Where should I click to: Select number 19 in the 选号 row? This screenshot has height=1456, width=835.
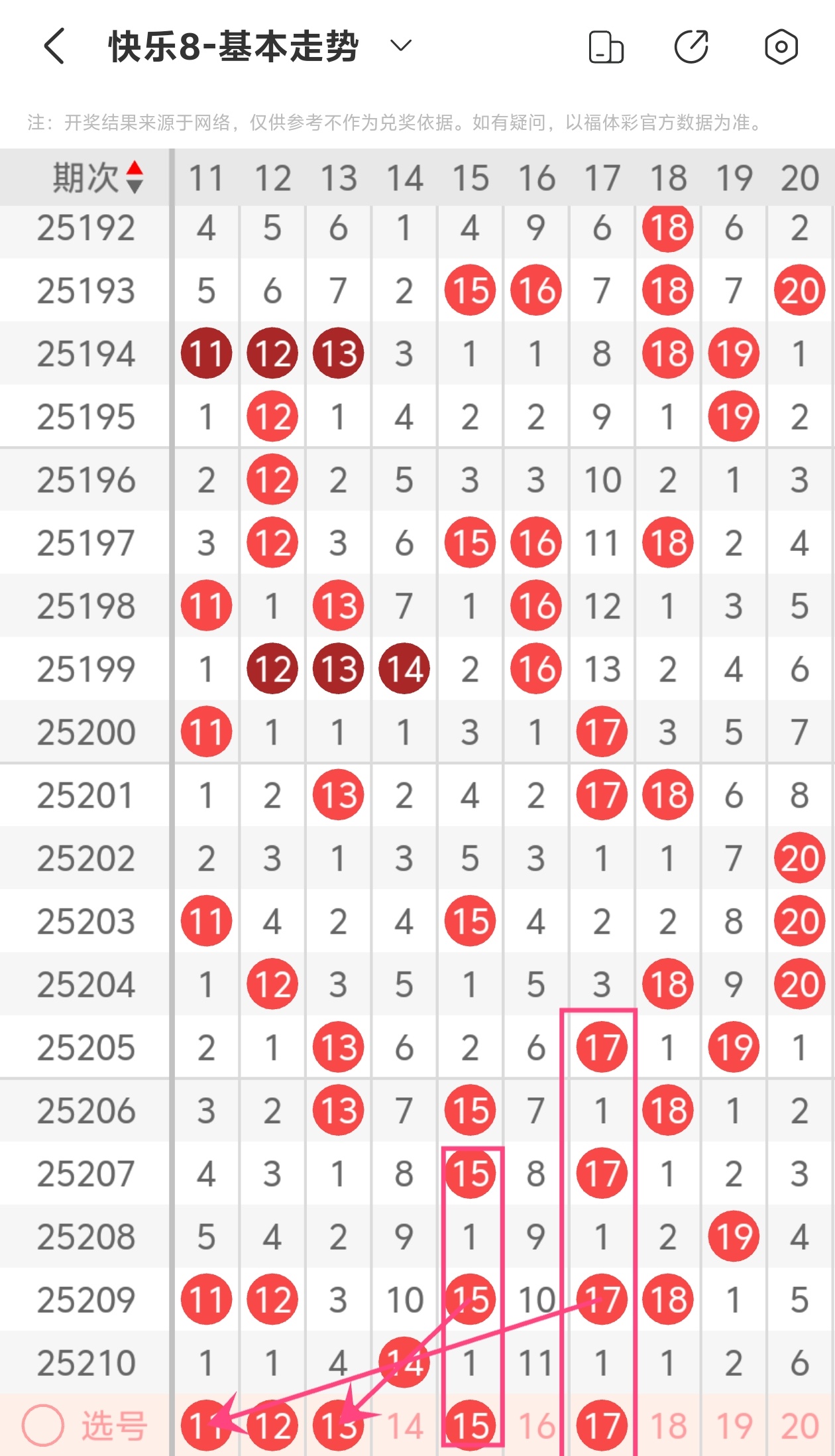pyautogui.click(x=734, y=1426)
